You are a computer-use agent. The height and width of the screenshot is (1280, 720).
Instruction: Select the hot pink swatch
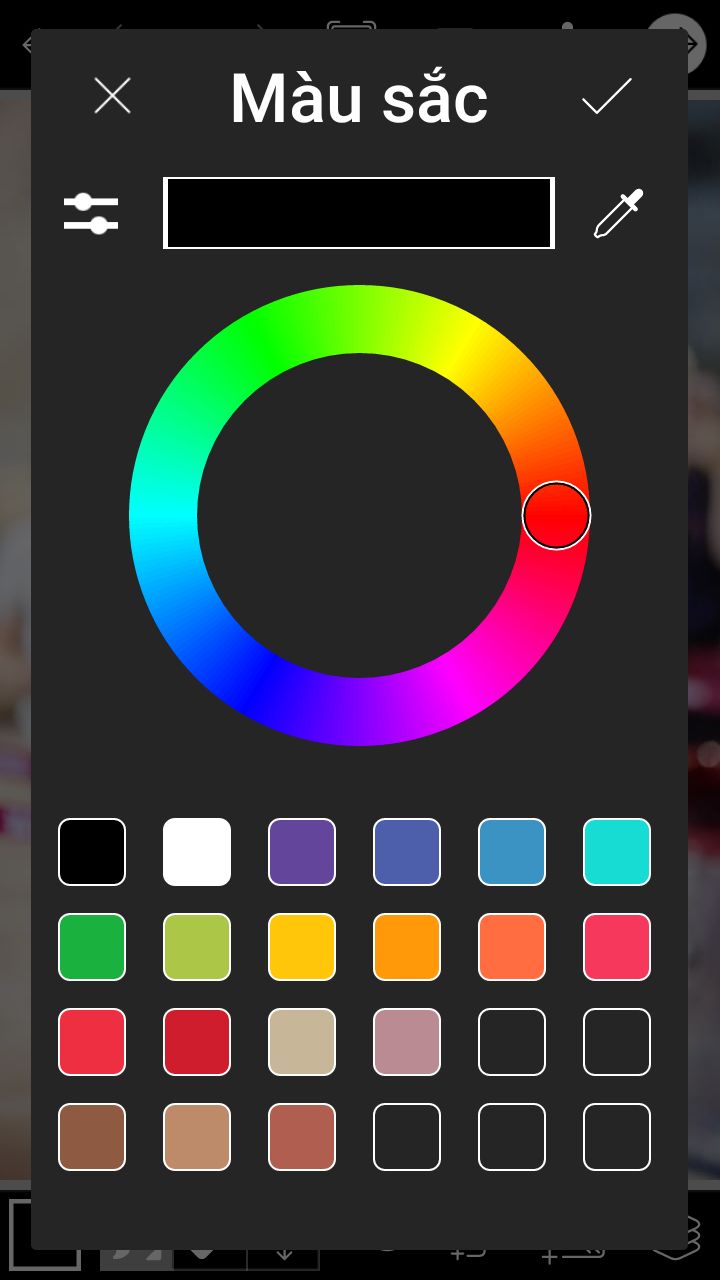pyautogui.click(x=617, y=947)
